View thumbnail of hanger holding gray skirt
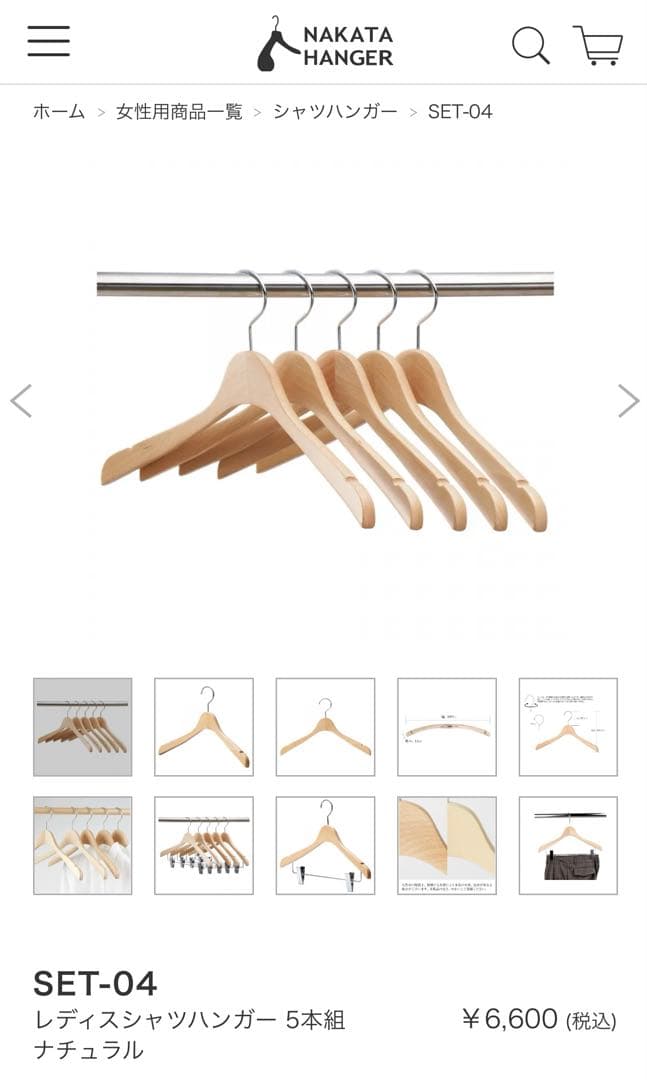Viewport: 647px width, 1080px height. pyautogui.click(x=568, y=845)
